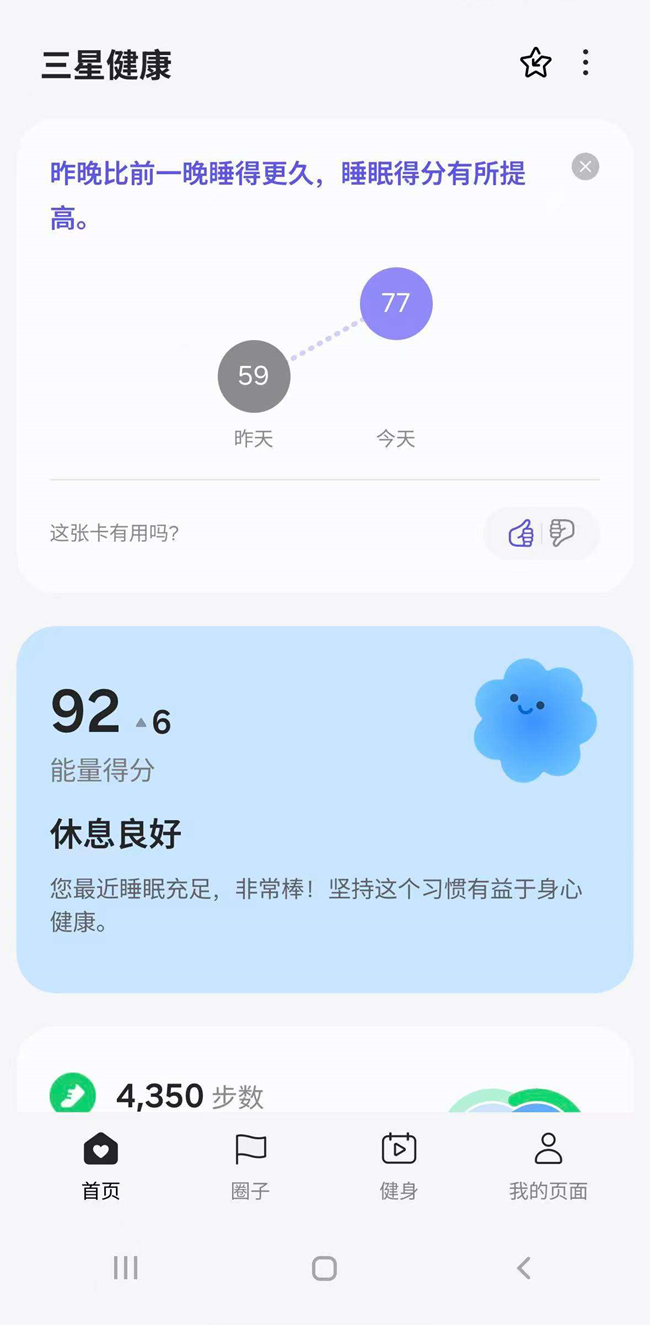
Task: Tap the system back button
Action: tap(523, 1268)
